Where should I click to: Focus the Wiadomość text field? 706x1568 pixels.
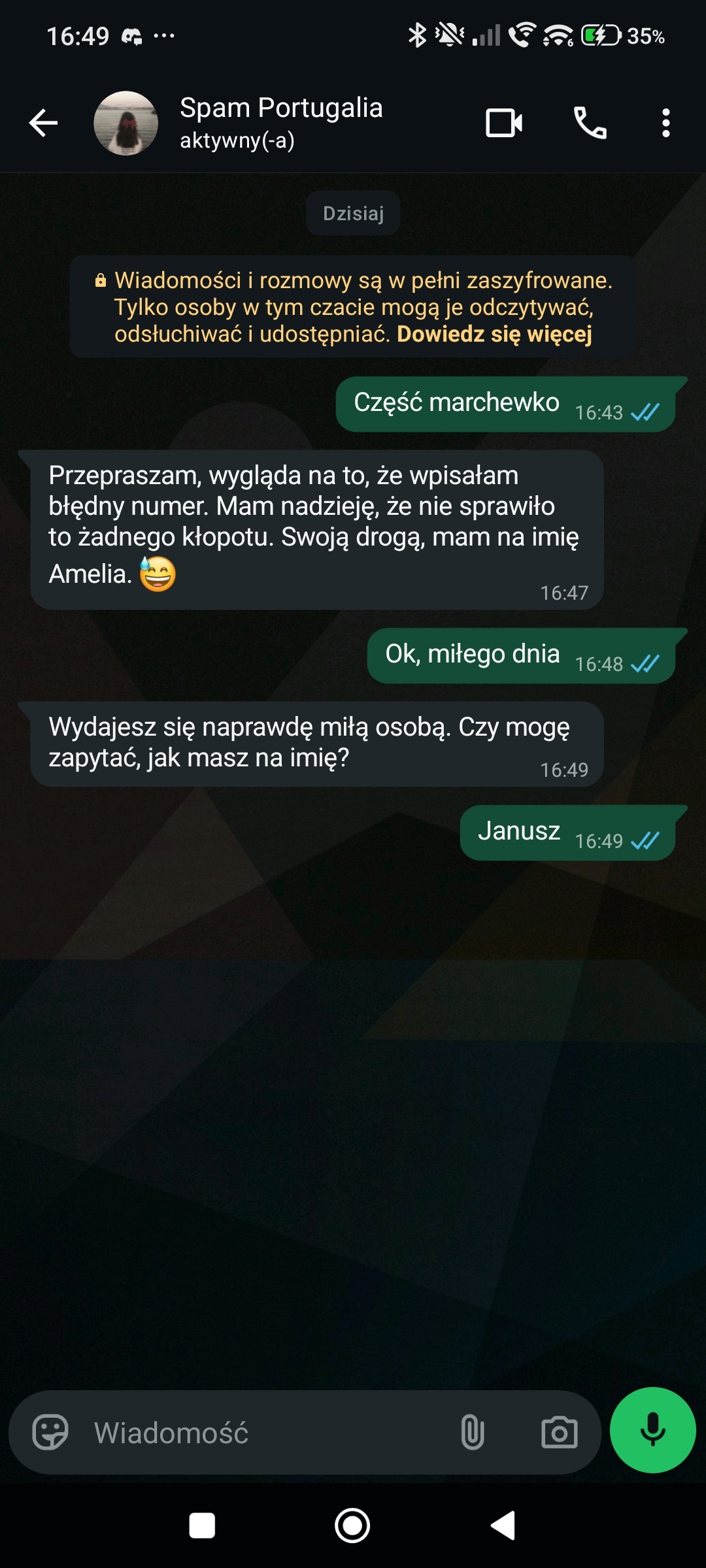[x=261, y=1433]
